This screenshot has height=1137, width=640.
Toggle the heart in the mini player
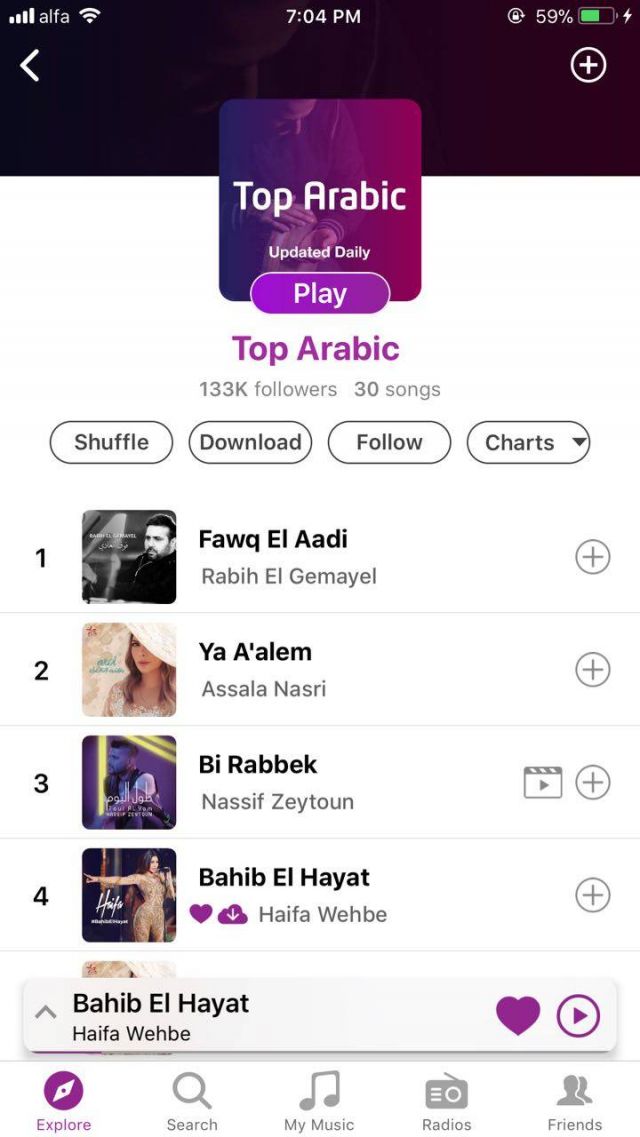pyautogui.click(x=518, y=1016)
